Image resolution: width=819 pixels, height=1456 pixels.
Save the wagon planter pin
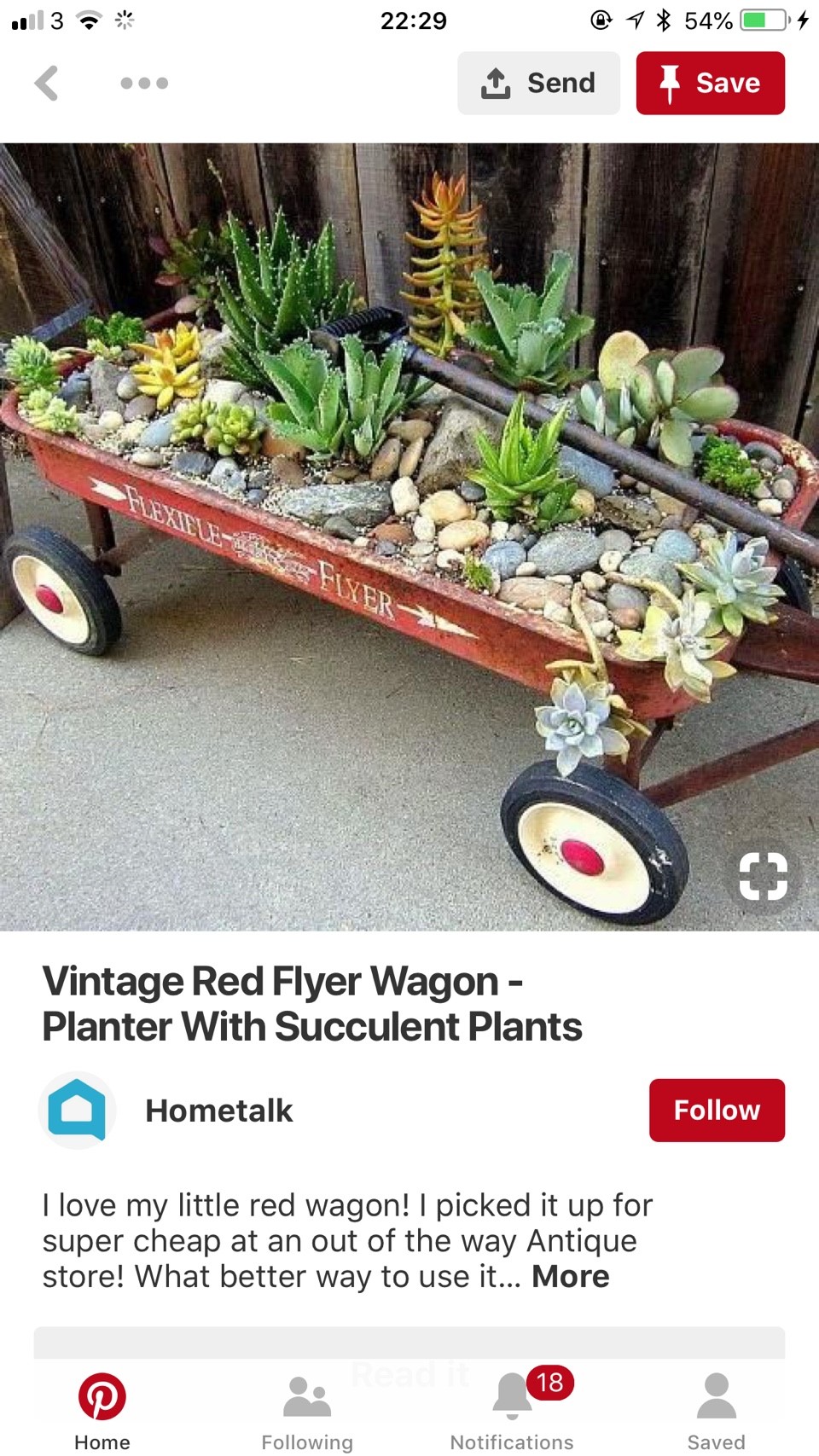(710, 84)
